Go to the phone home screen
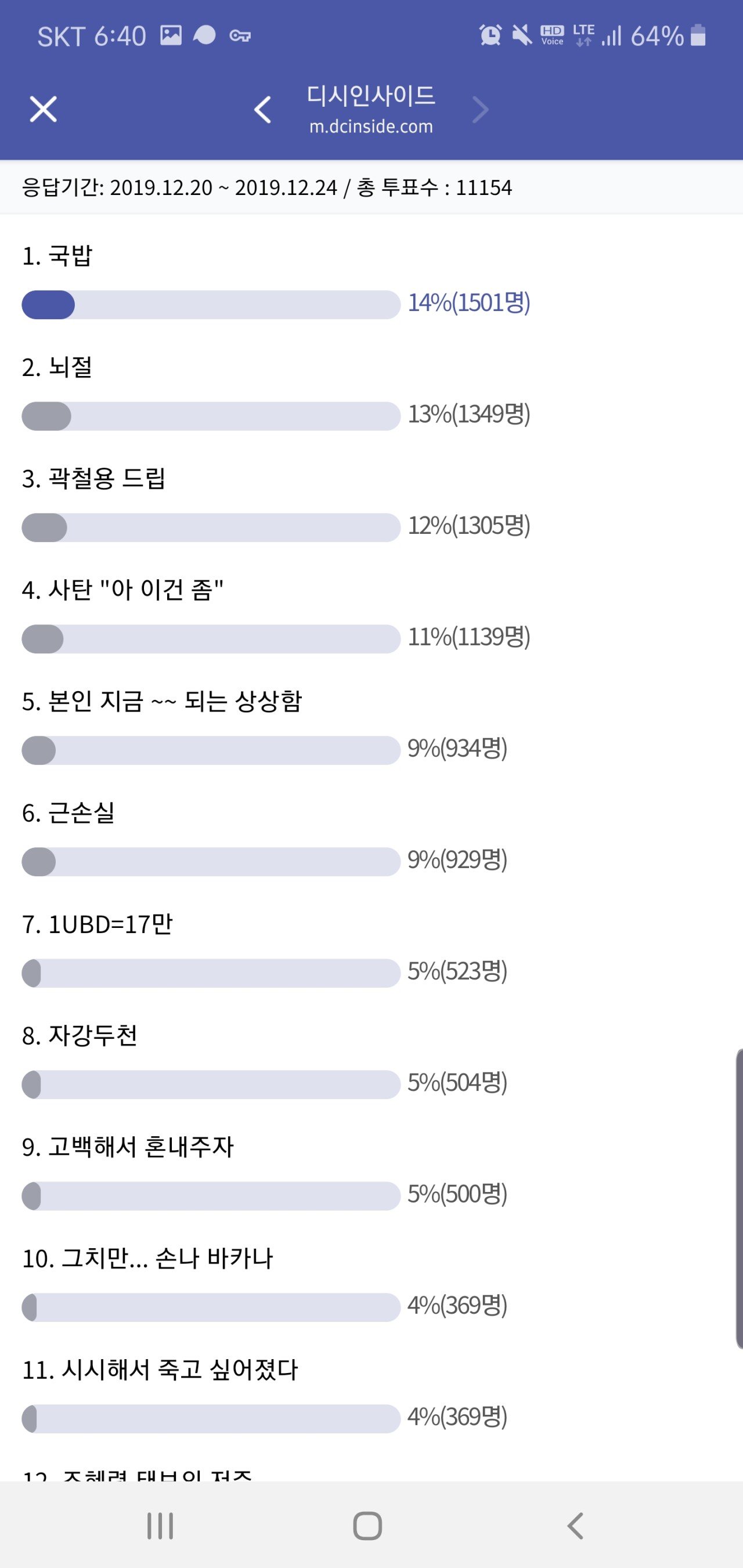Viewport: 743px width, 1568px height. [367, 1526]
